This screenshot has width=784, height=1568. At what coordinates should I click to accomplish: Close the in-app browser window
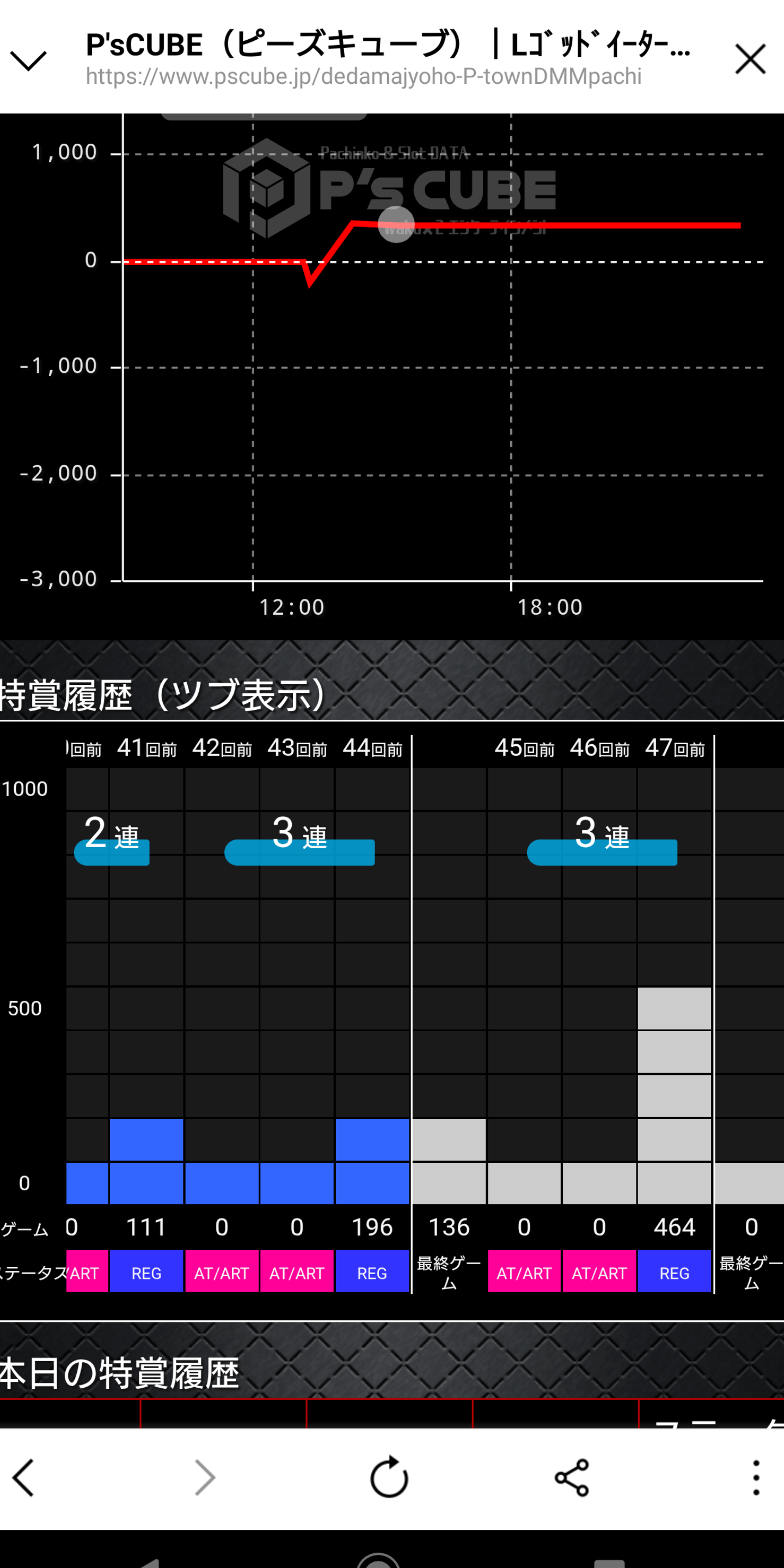750,59
